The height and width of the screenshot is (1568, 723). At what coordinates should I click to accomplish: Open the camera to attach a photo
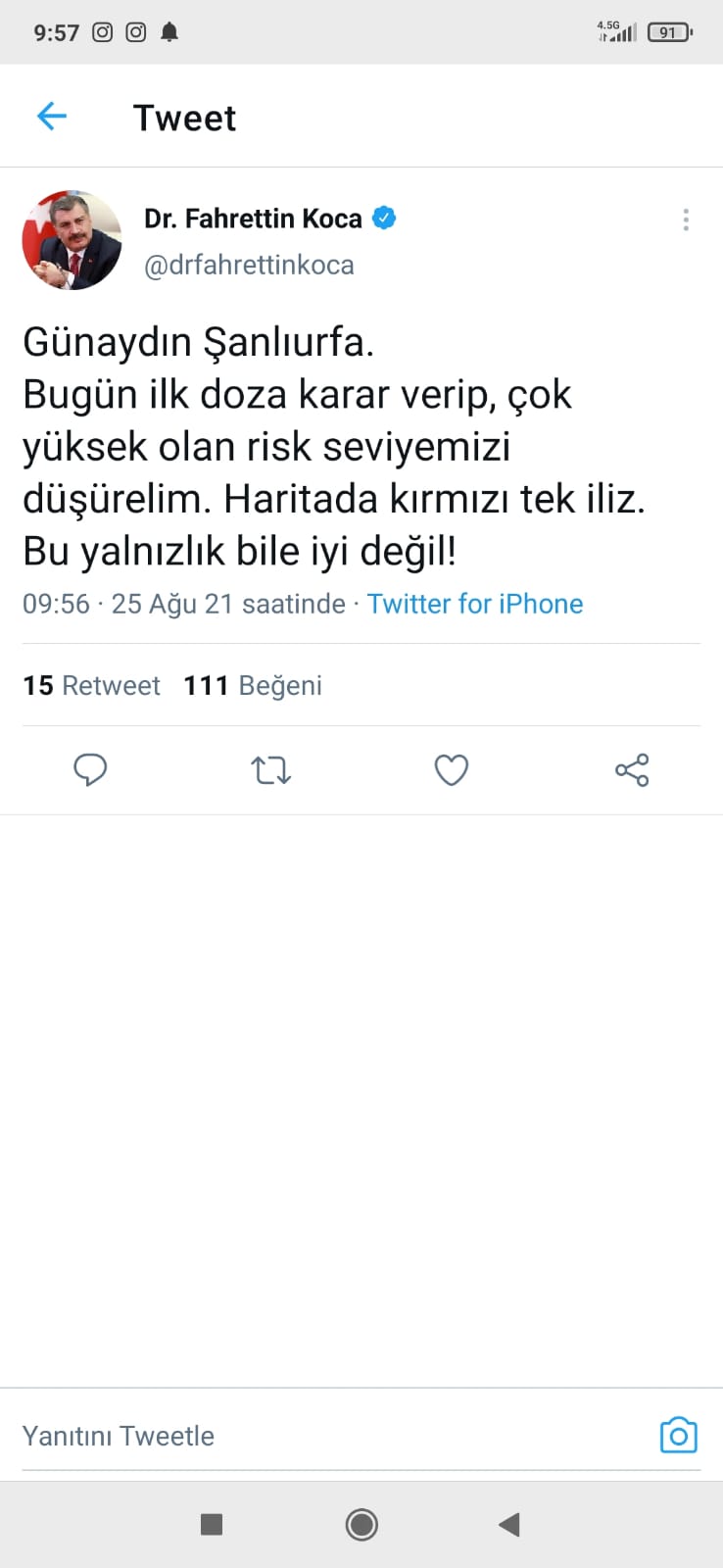tap(678, 1436)
